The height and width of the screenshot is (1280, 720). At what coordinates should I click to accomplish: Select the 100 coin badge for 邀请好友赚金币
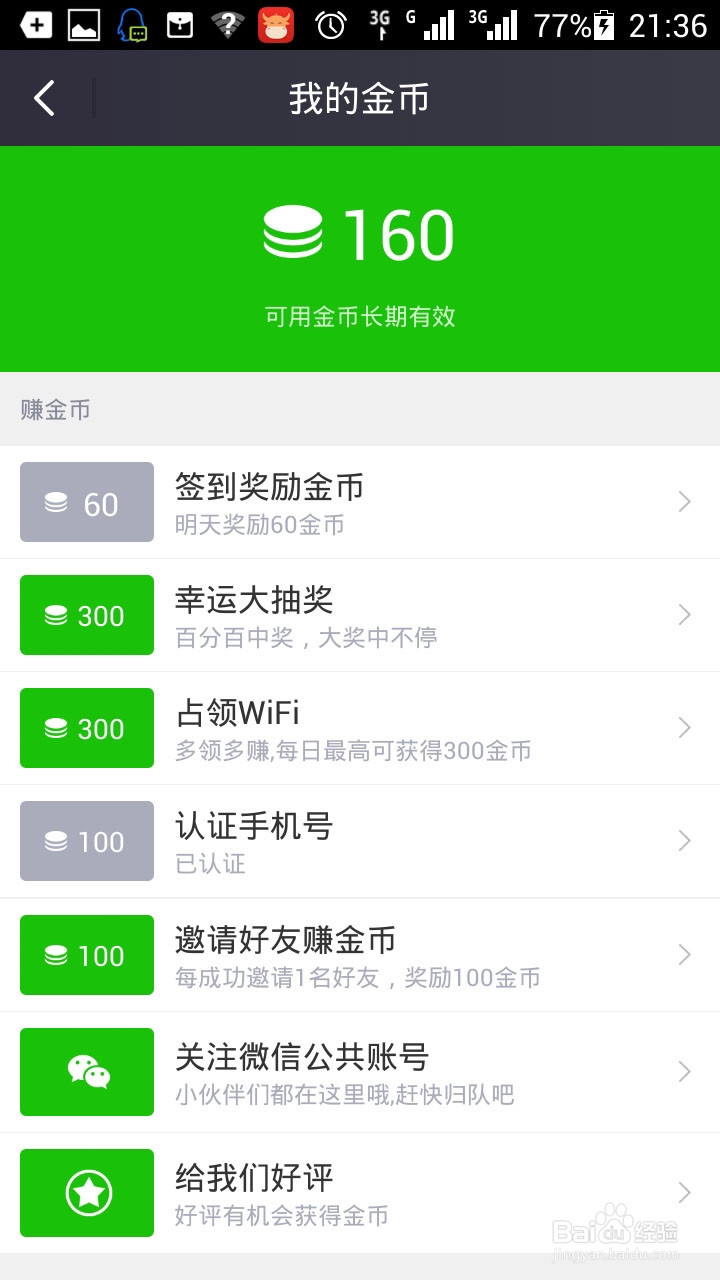click(86, 955)
